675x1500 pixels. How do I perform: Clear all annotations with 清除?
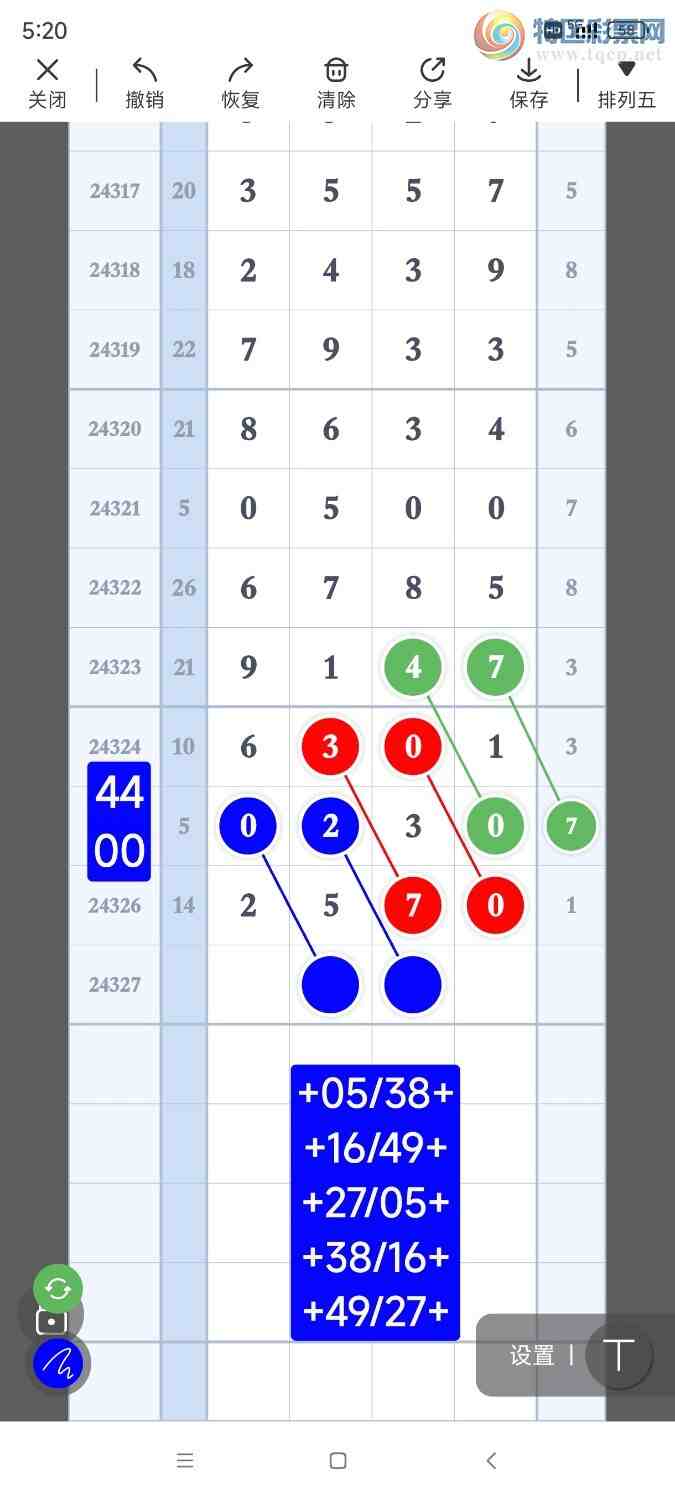[x=336, y=83]
